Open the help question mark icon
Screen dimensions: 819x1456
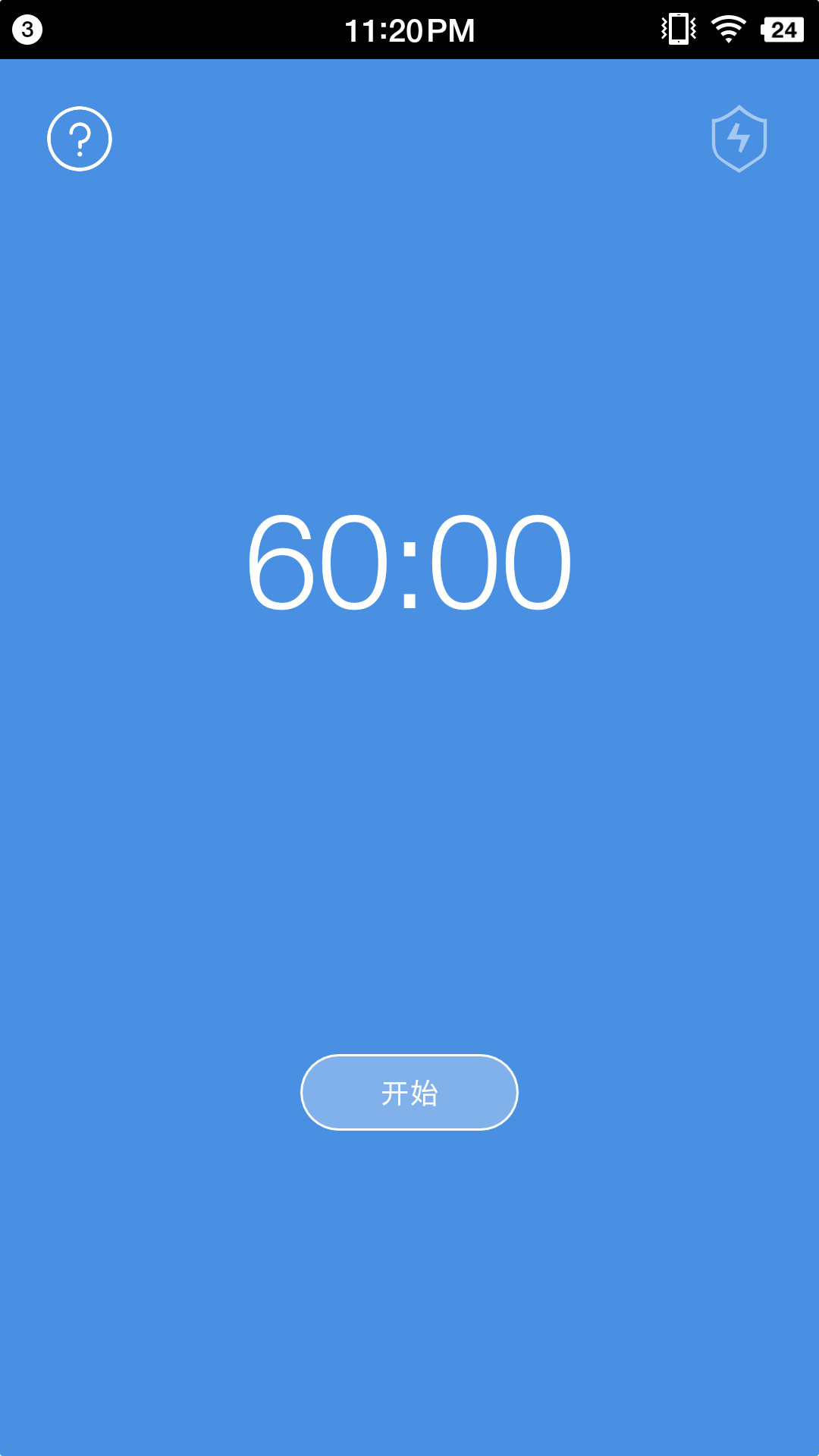80,139
